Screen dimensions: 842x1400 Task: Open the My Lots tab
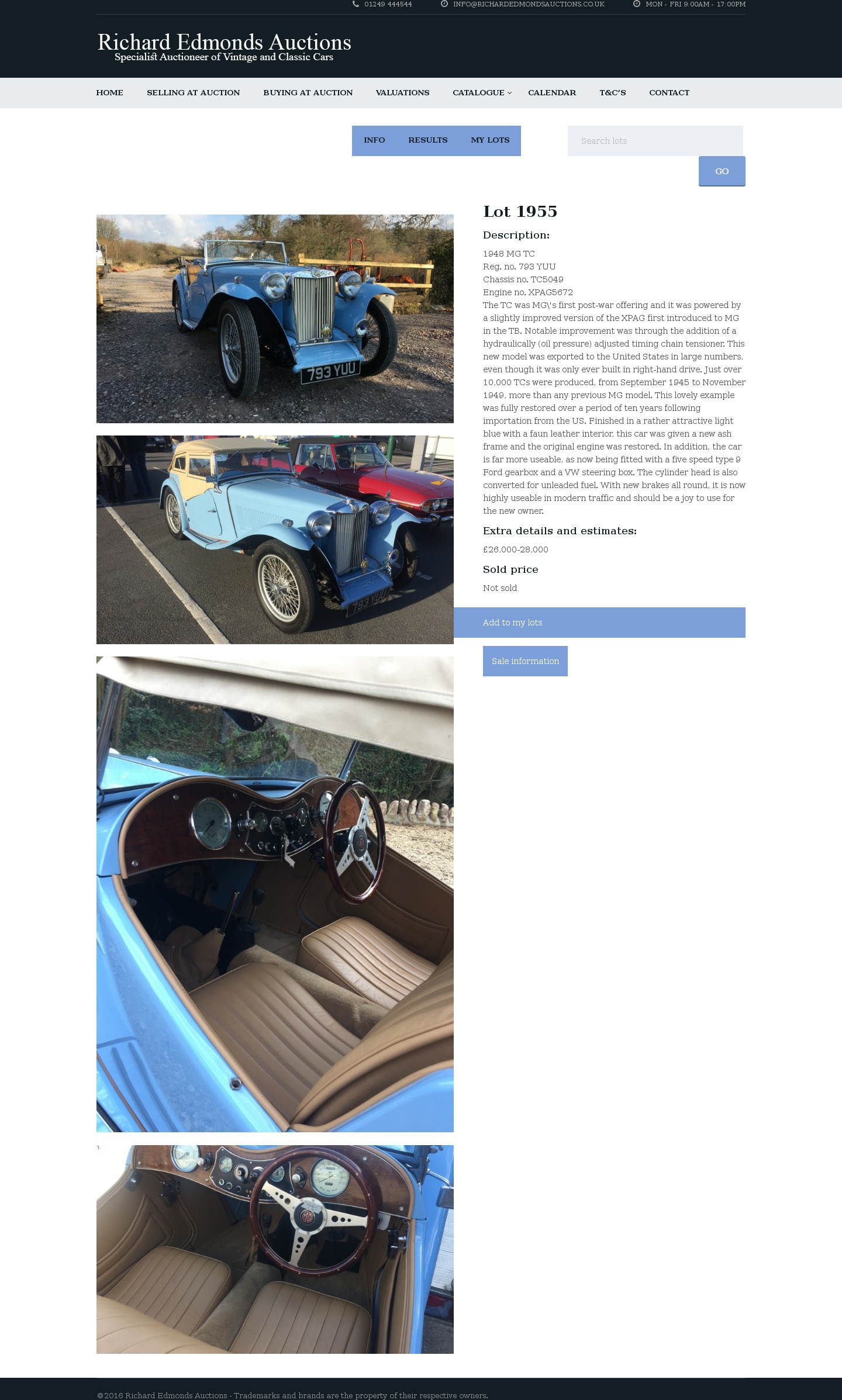coord(490,140)
